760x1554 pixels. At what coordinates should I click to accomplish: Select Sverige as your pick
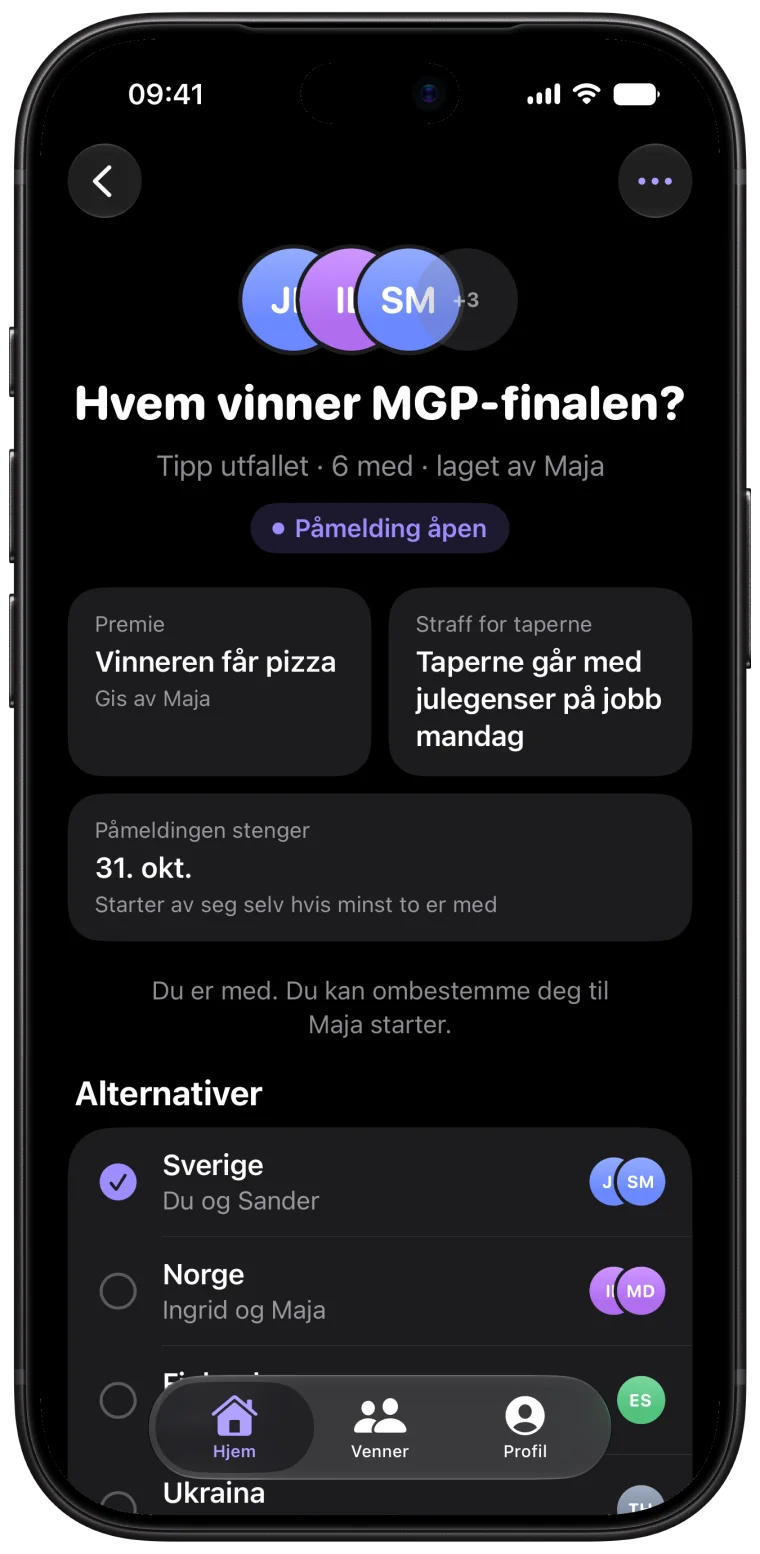pyautogui.click(x=380, y=1182)
